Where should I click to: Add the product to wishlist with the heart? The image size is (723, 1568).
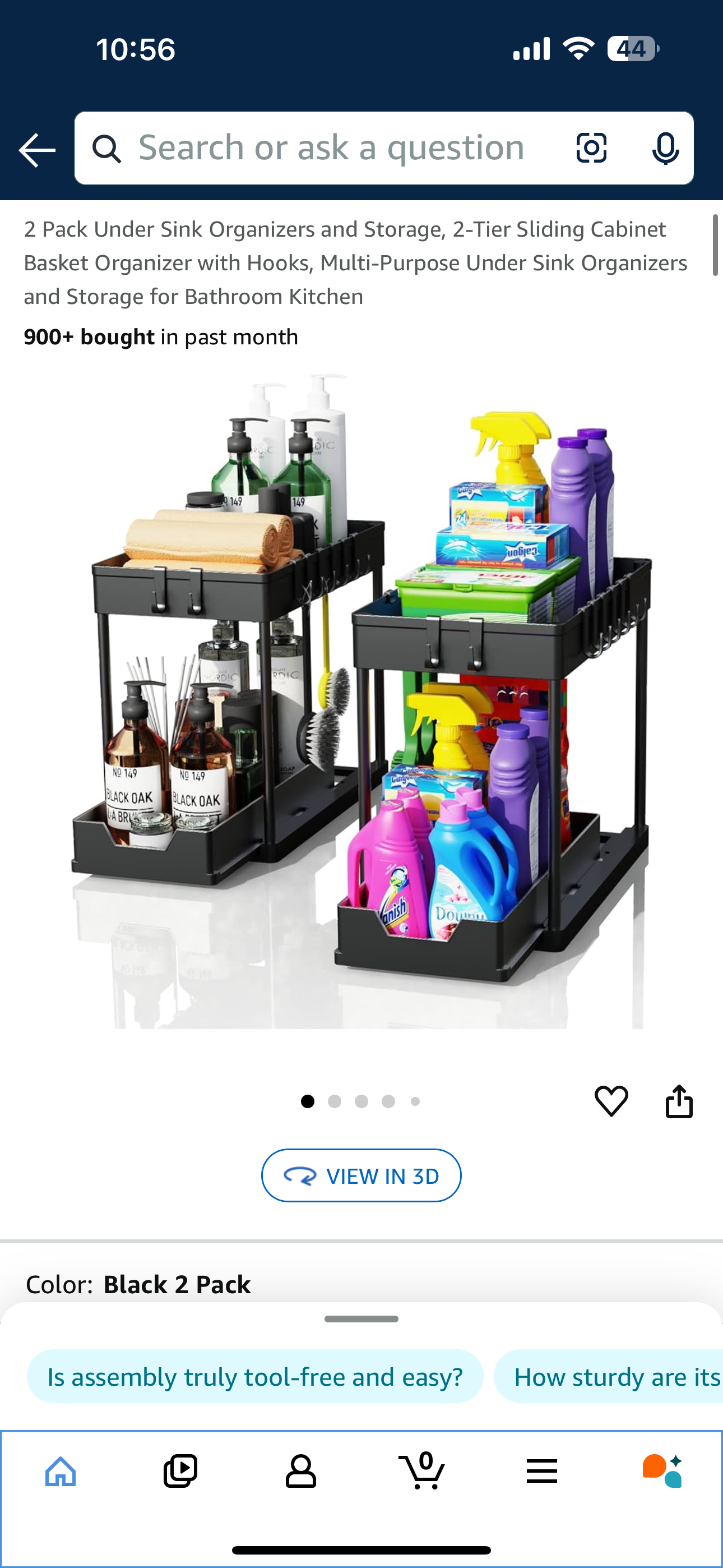click(x=611, y=1101)
